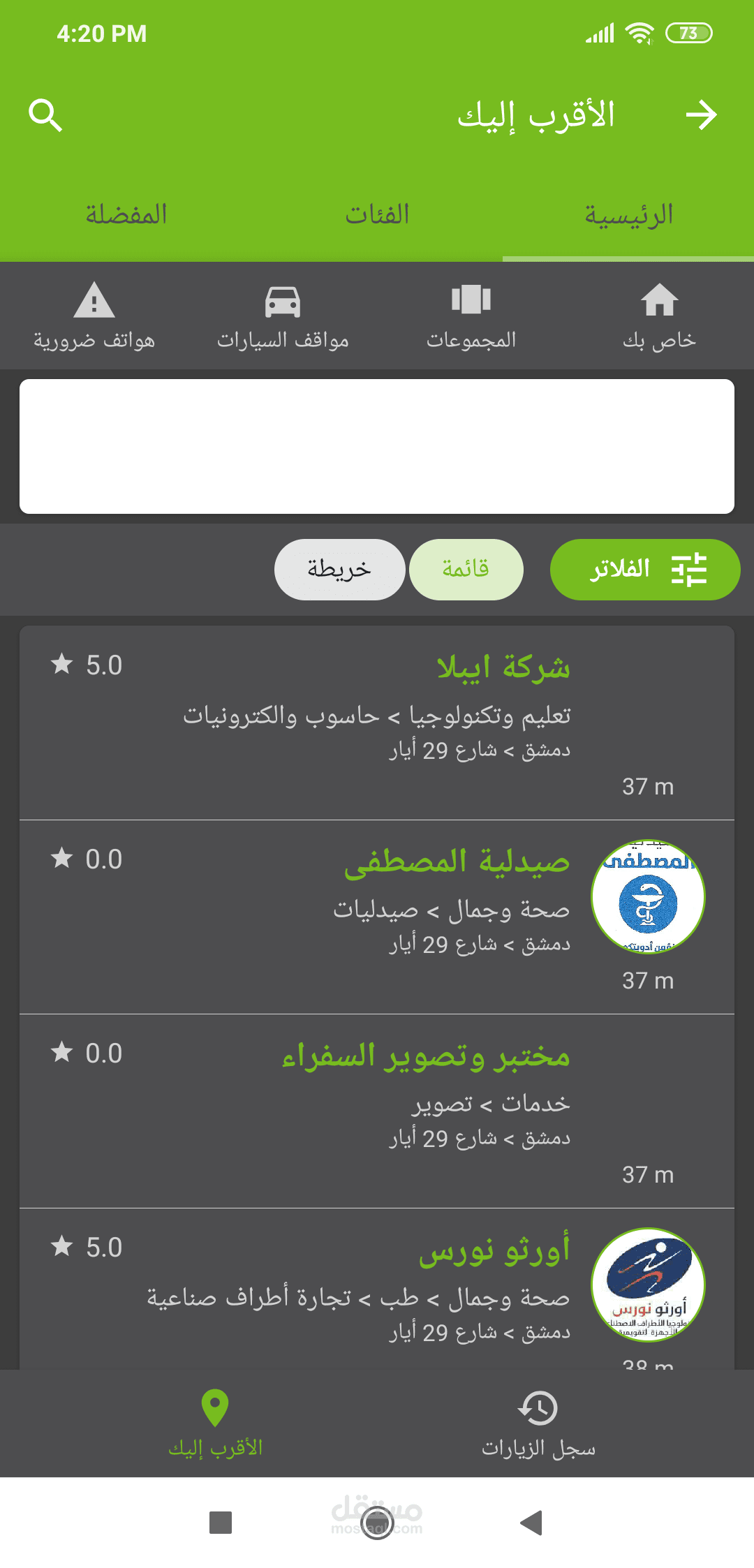
Task: Open مختبر وتصوير السفراء listing
Action: tap(377, 1111)
